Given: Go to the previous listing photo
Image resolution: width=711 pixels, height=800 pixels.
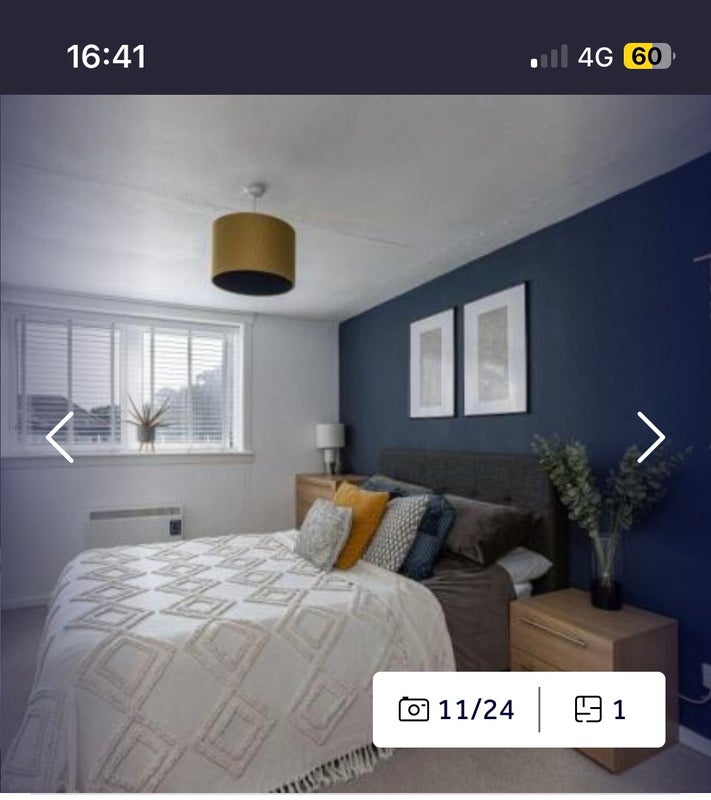Looking at the screenshot, I should point(60,437).
